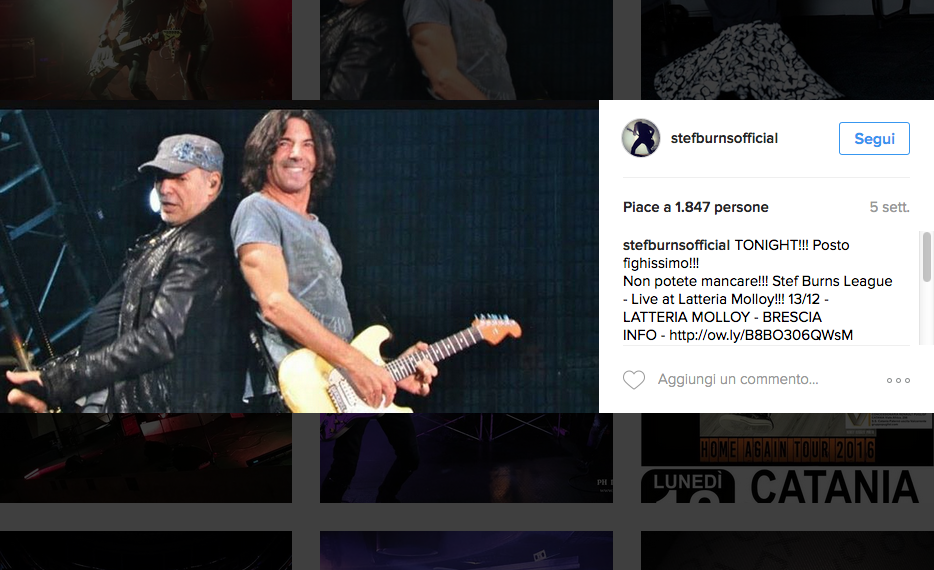View who liked via Piace a 1.847 persone
Screen dimensions: 934x570
click(695, 207)
